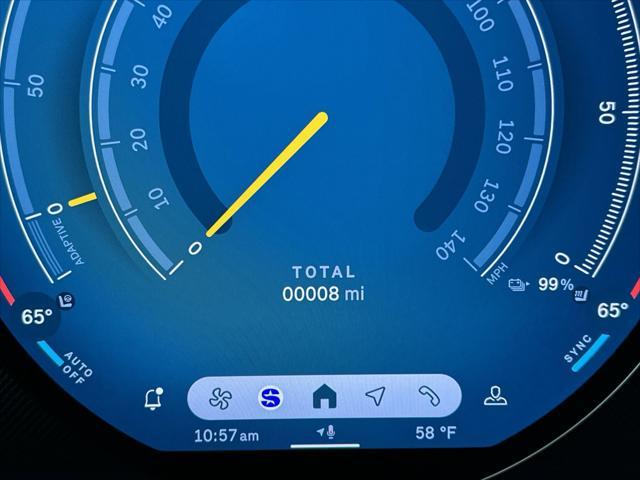Open the SiriusXM media shortcut
The image size is (640, 480).
click(x=271, y=398)
